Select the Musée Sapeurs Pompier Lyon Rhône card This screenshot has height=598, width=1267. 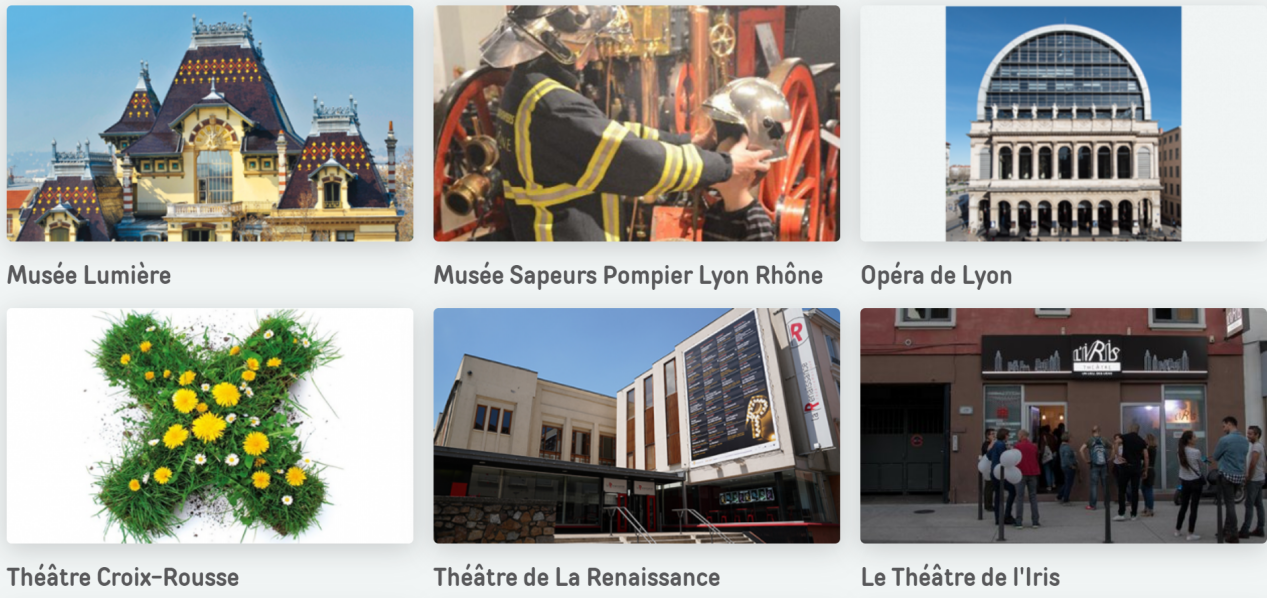636,124
